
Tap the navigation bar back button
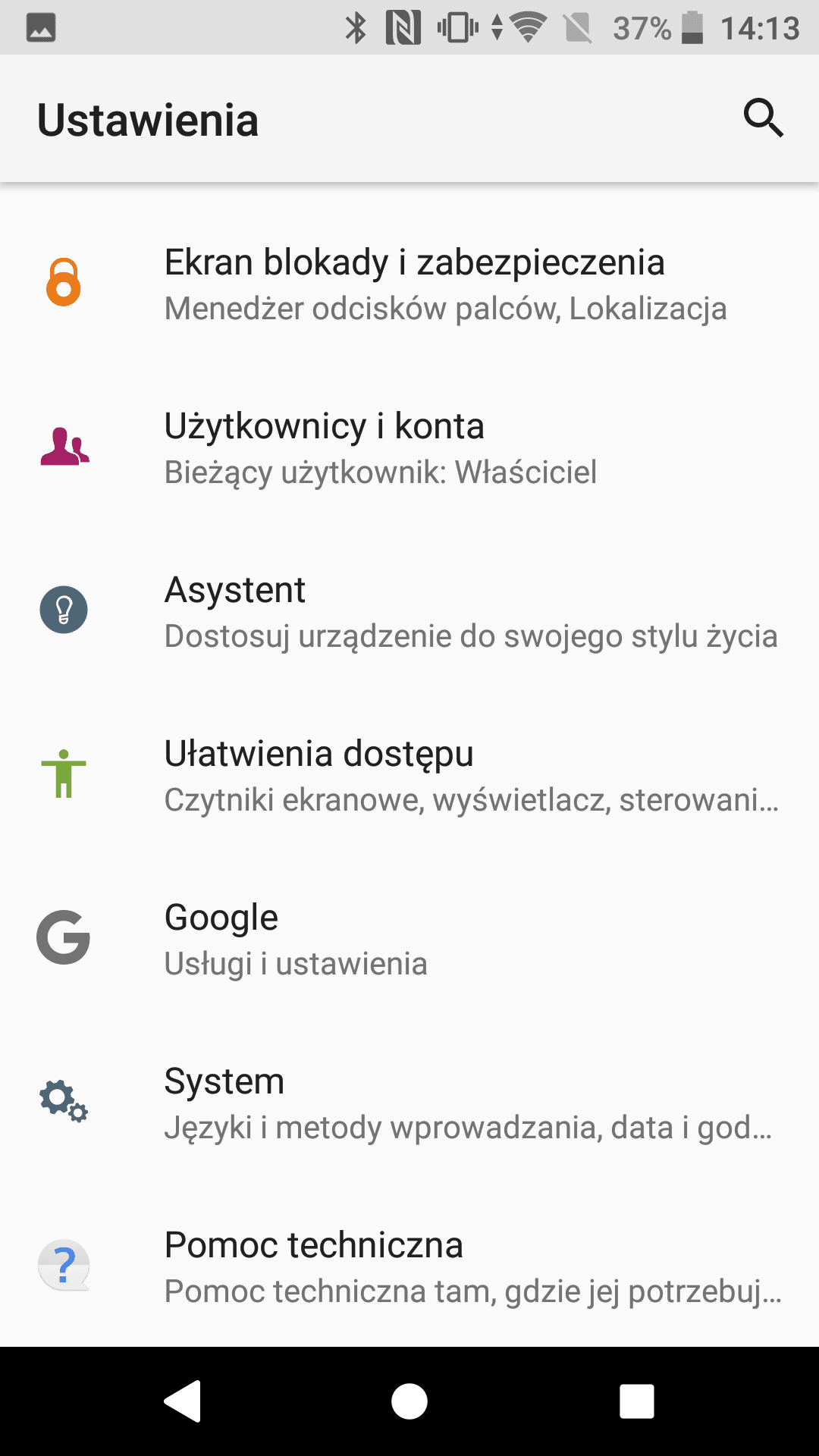click(x=183, y=1401)
